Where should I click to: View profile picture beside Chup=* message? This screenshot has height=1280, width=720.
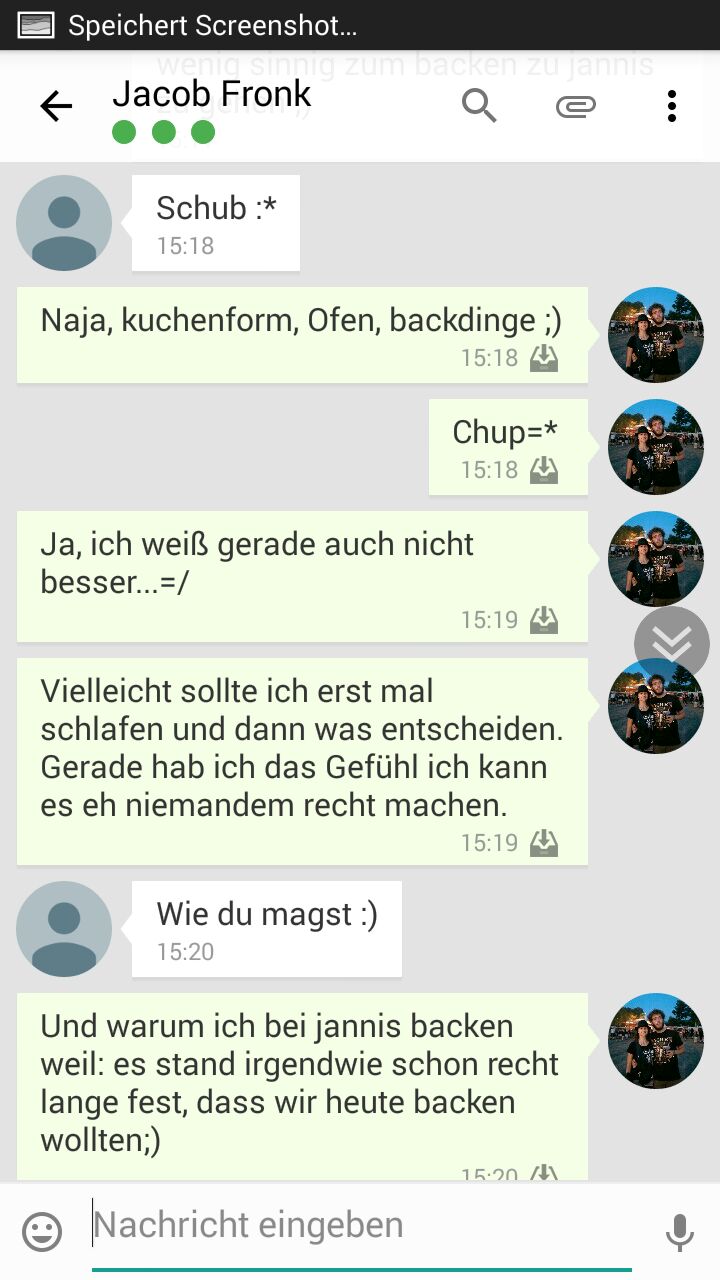[656, 447]
